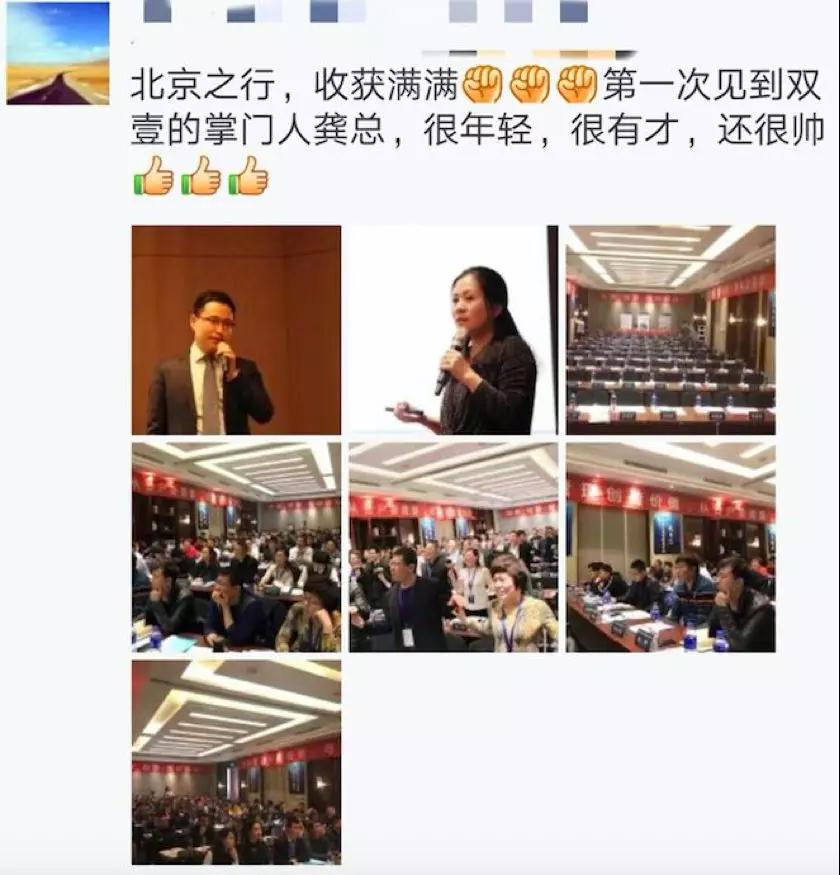Open photo of the empty conference room
Viewport: 840px width, 875px height.
point(670,330)
